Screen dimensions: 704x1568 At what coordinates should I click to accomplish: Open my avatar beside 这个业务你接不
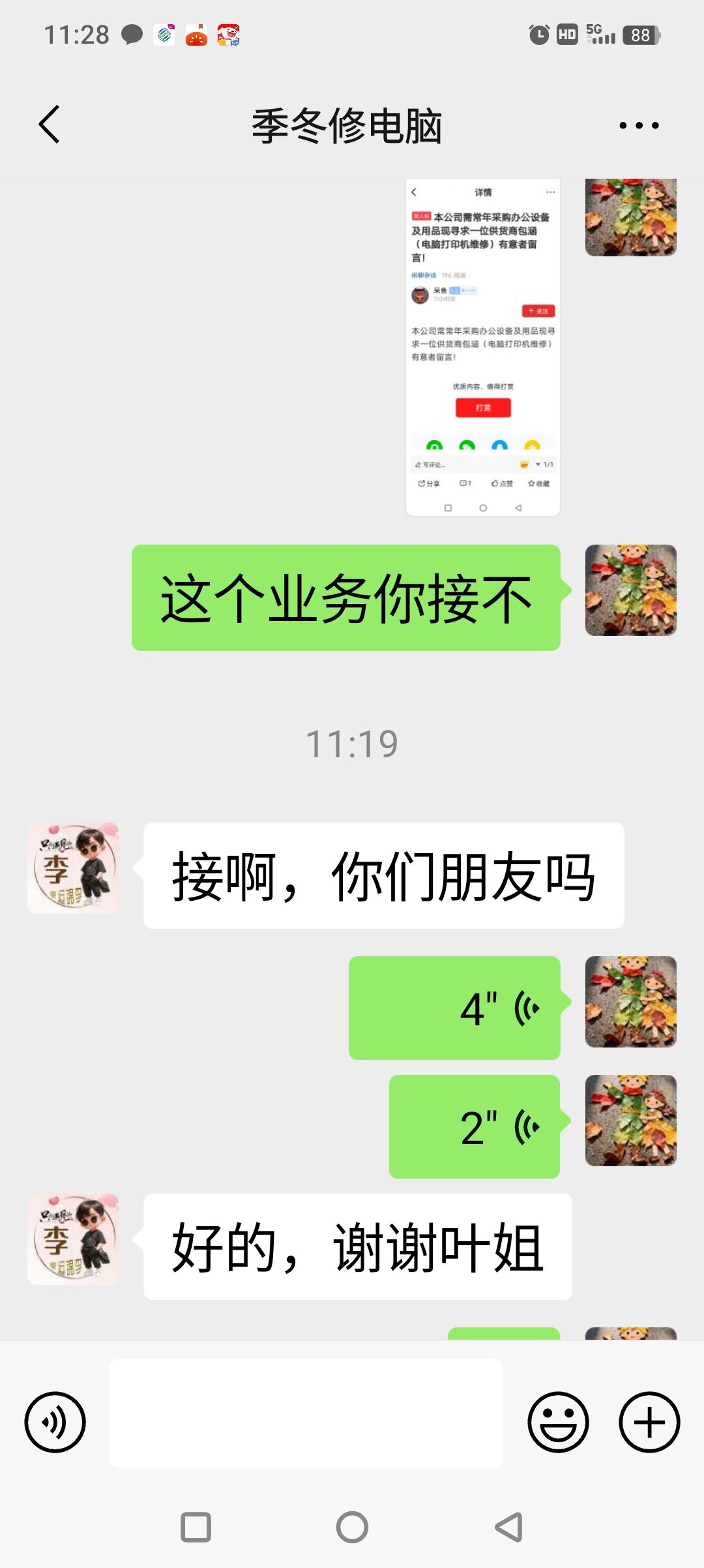coord(630,590)
